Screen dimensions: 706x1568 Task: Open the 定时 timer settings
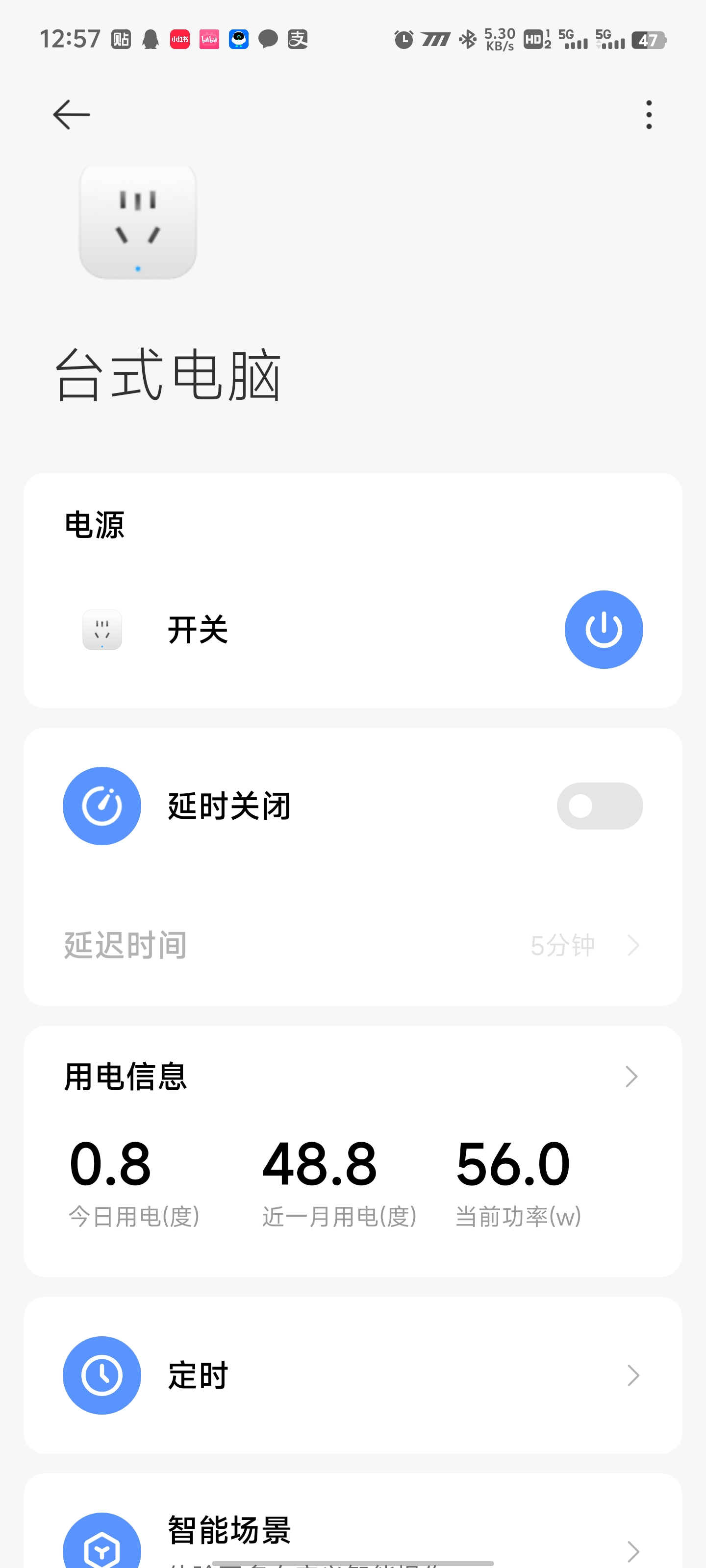tap(352, 1375)
